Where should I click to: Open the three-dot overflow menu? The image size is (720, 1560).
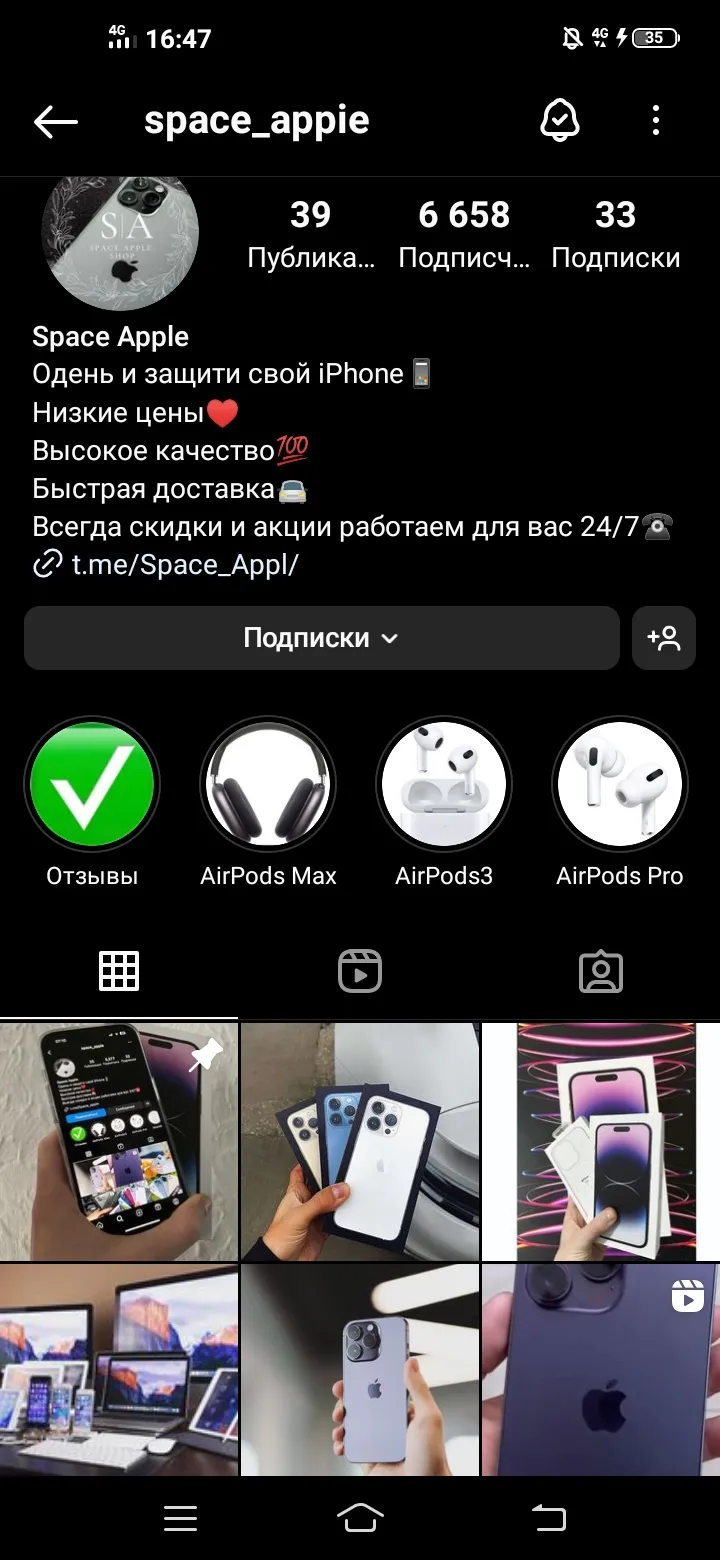click(656, 121)
